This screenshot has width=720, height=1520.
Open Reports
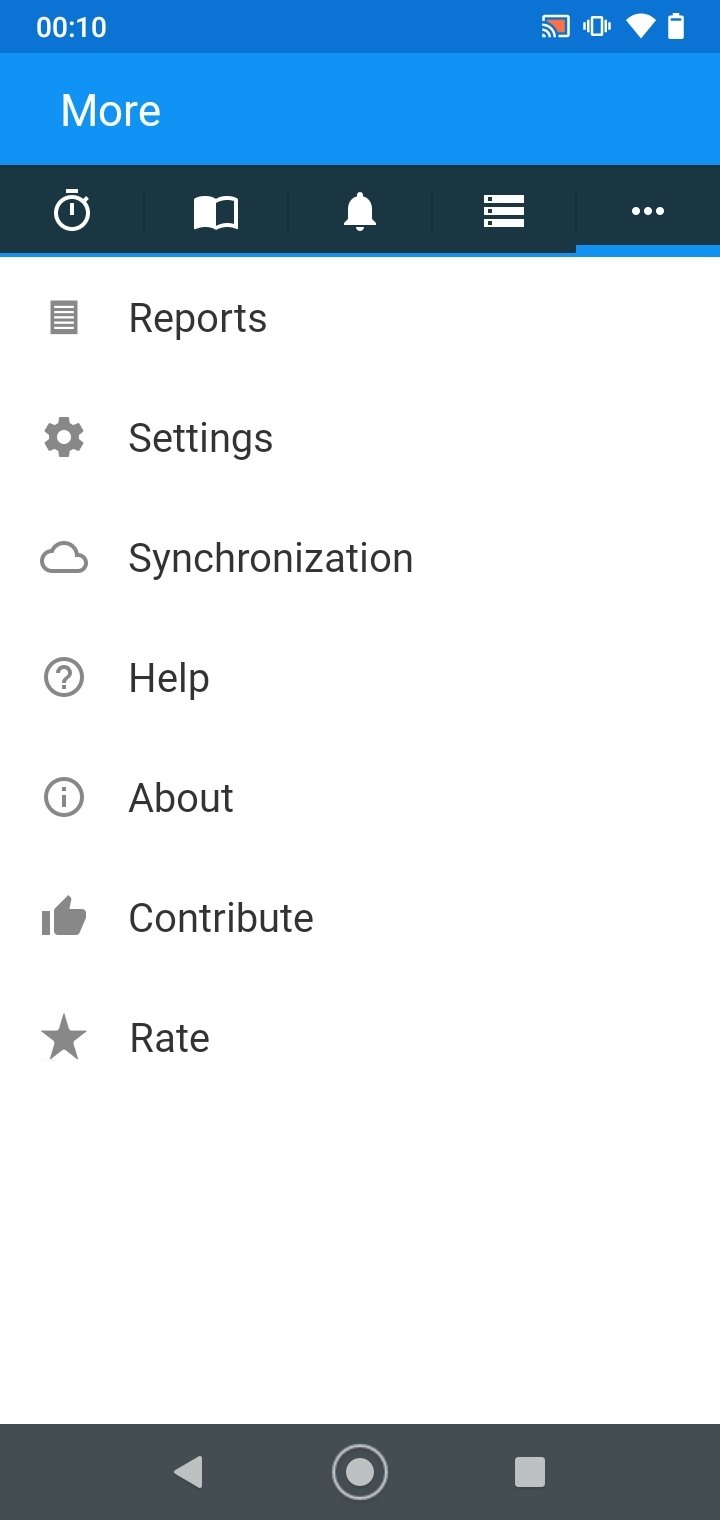(360, 318)
